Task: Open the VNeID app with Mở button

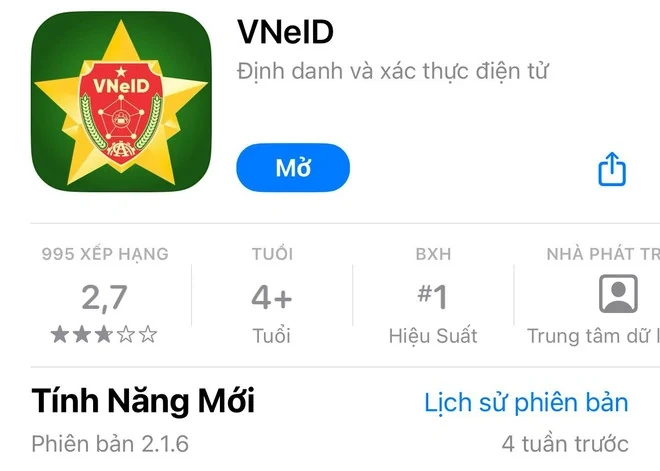Action: click(293, 168)
